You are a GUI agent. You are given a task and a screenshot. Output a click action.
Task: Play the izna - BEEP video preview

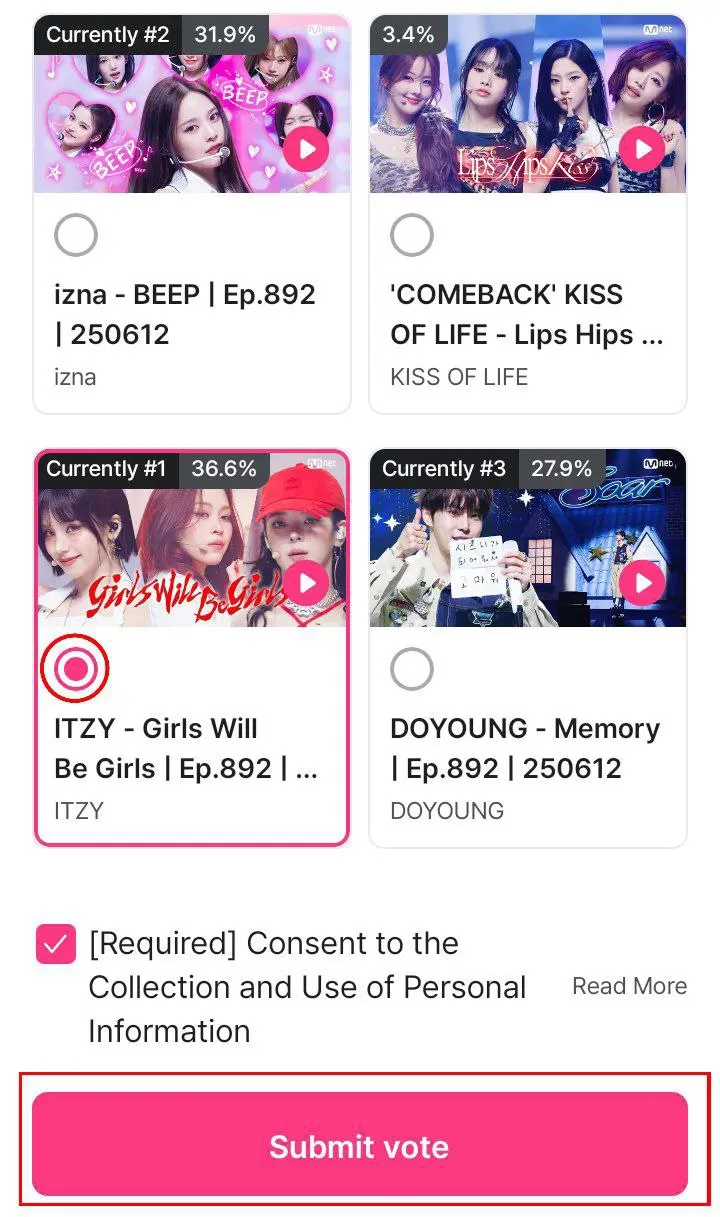coord(306,148)
